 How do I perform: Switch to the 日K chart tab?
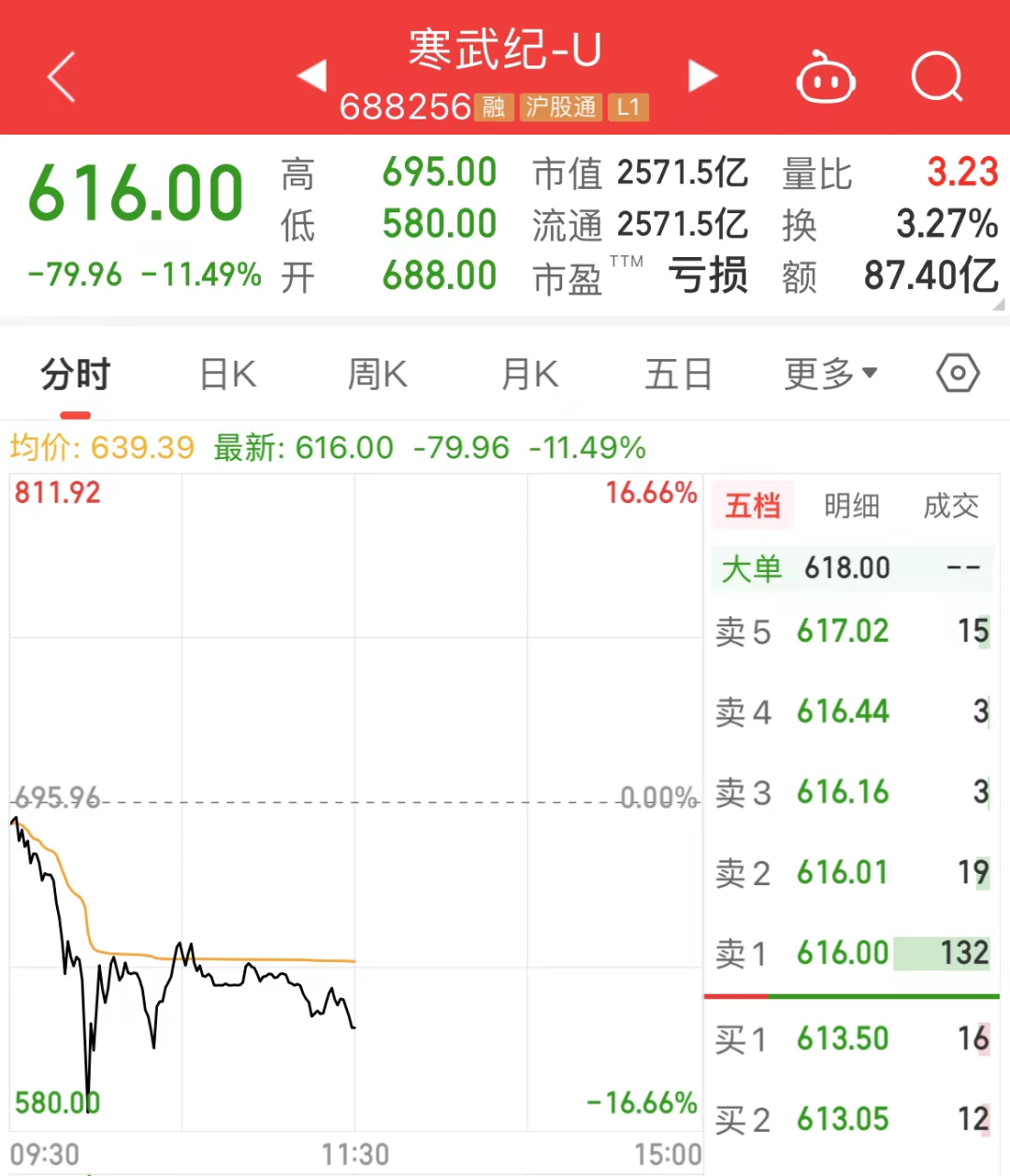[228, 375]
